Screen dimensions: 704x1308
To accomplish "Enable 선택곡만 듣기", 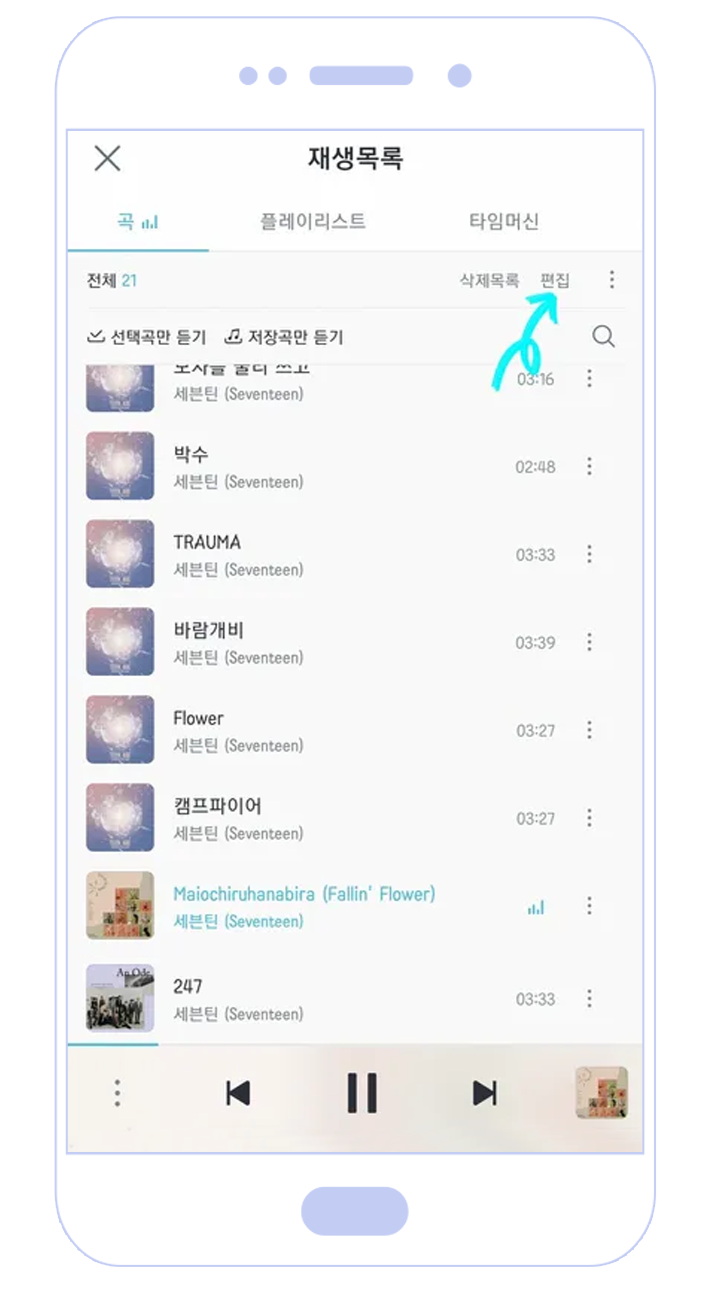I will pyautogui.click(x=146, y=337).
